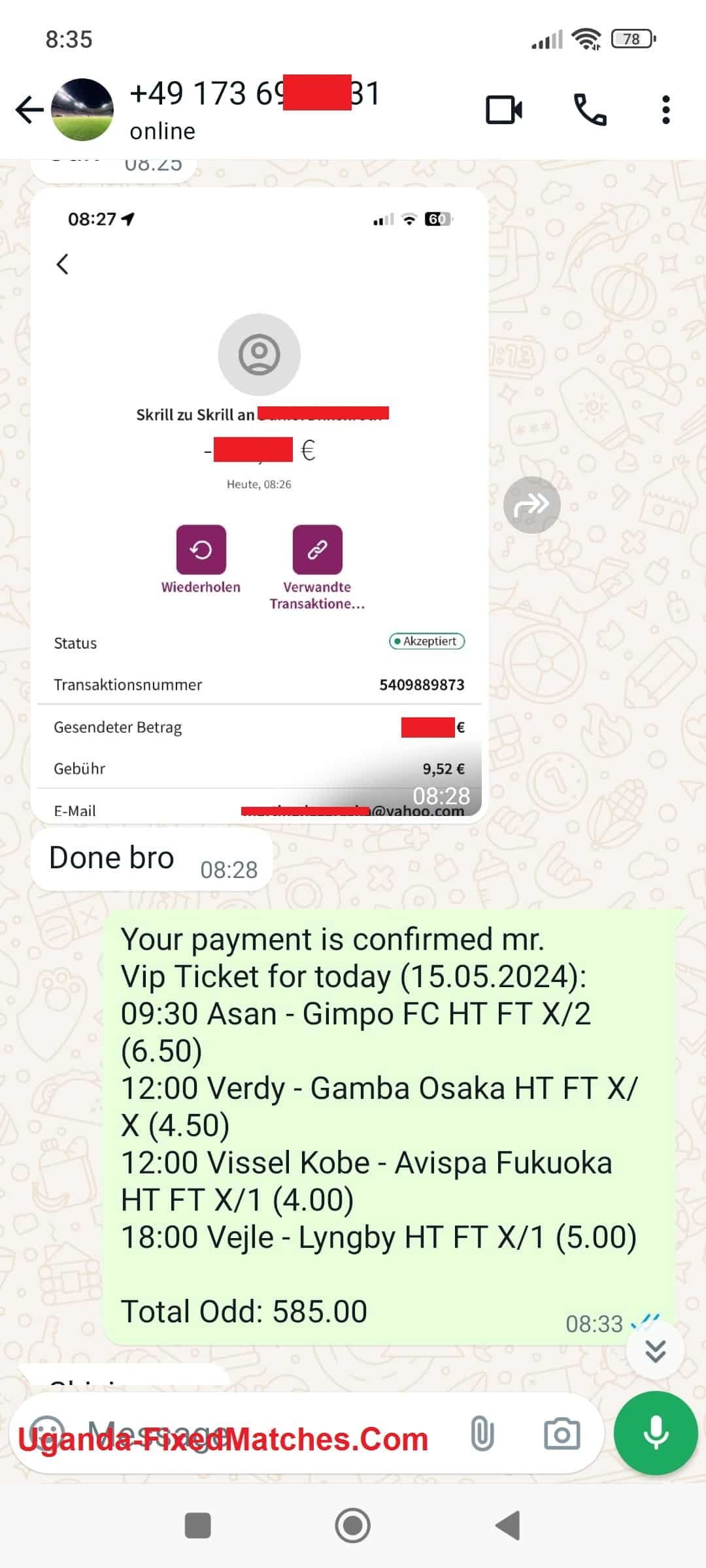This screenshot has height=1568, width=706.
Task: Open the contact's profile picture
Action: 82,110
